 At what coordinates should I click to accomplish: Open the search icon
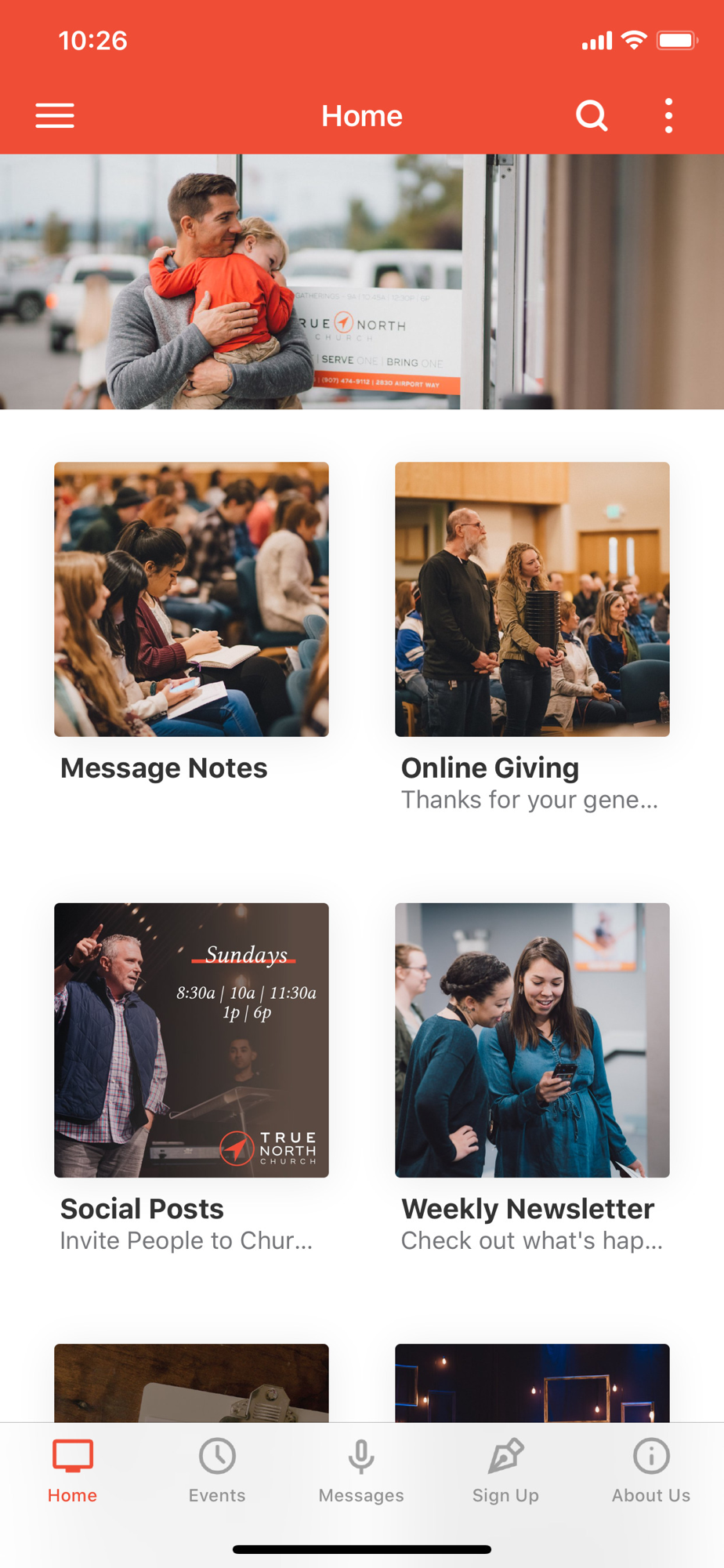point(592,116)
